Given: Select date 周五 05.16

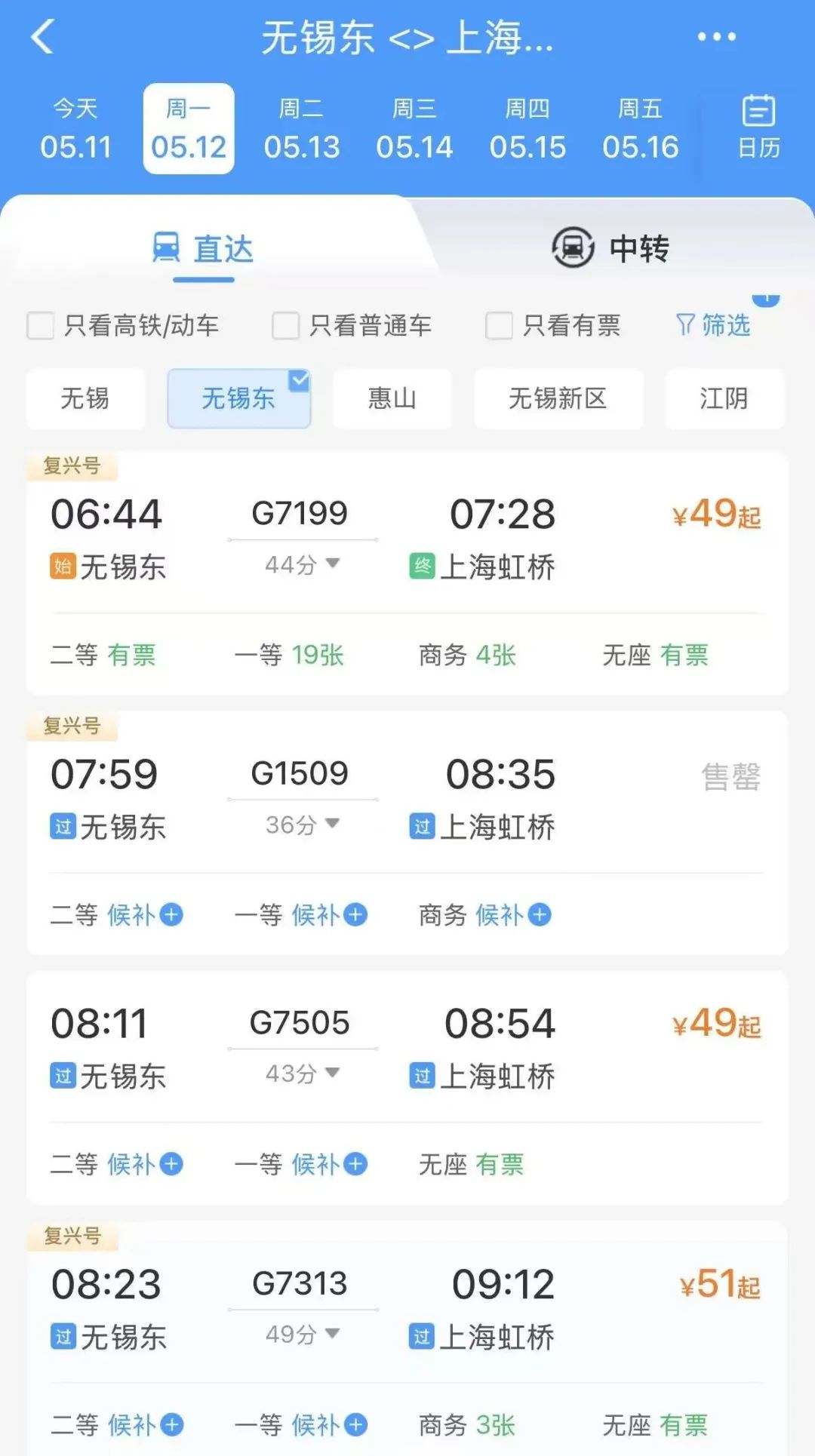Looking at the screenshot, I should tap(640, 129).
